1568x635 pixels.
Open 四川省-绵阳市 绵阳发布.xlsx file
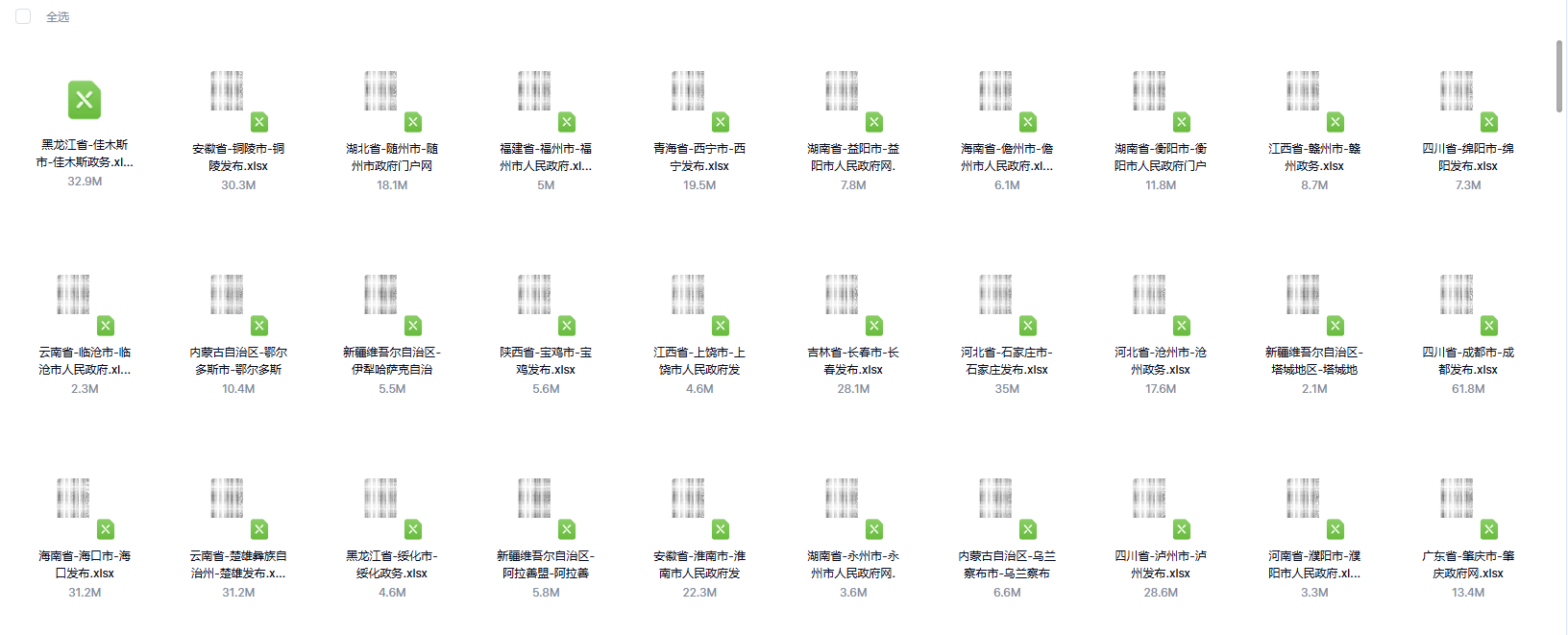tap(1468, 101)
